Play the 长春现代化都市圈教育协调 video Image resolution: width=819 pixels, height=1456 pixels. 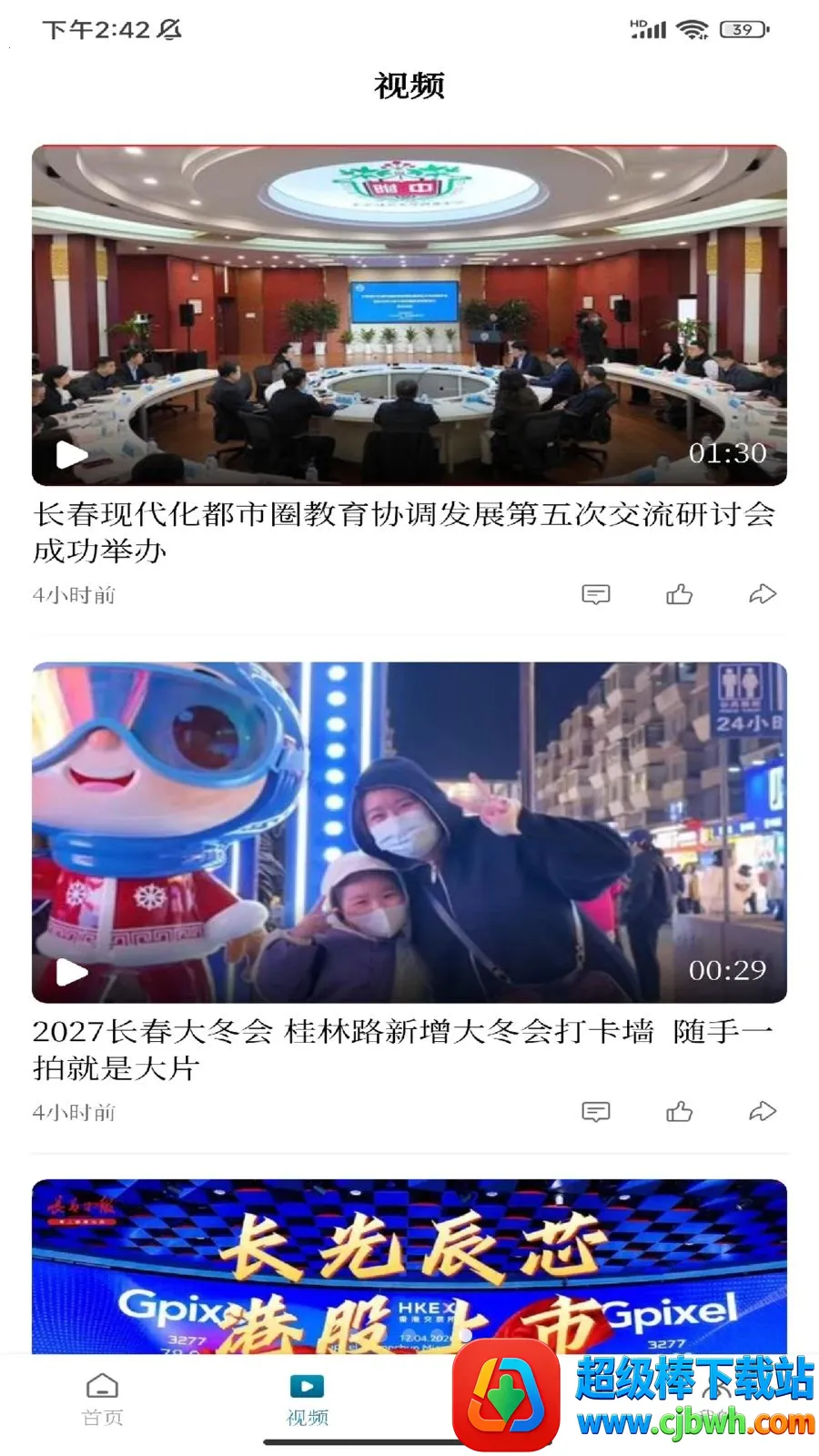click(x=72, y=454)
